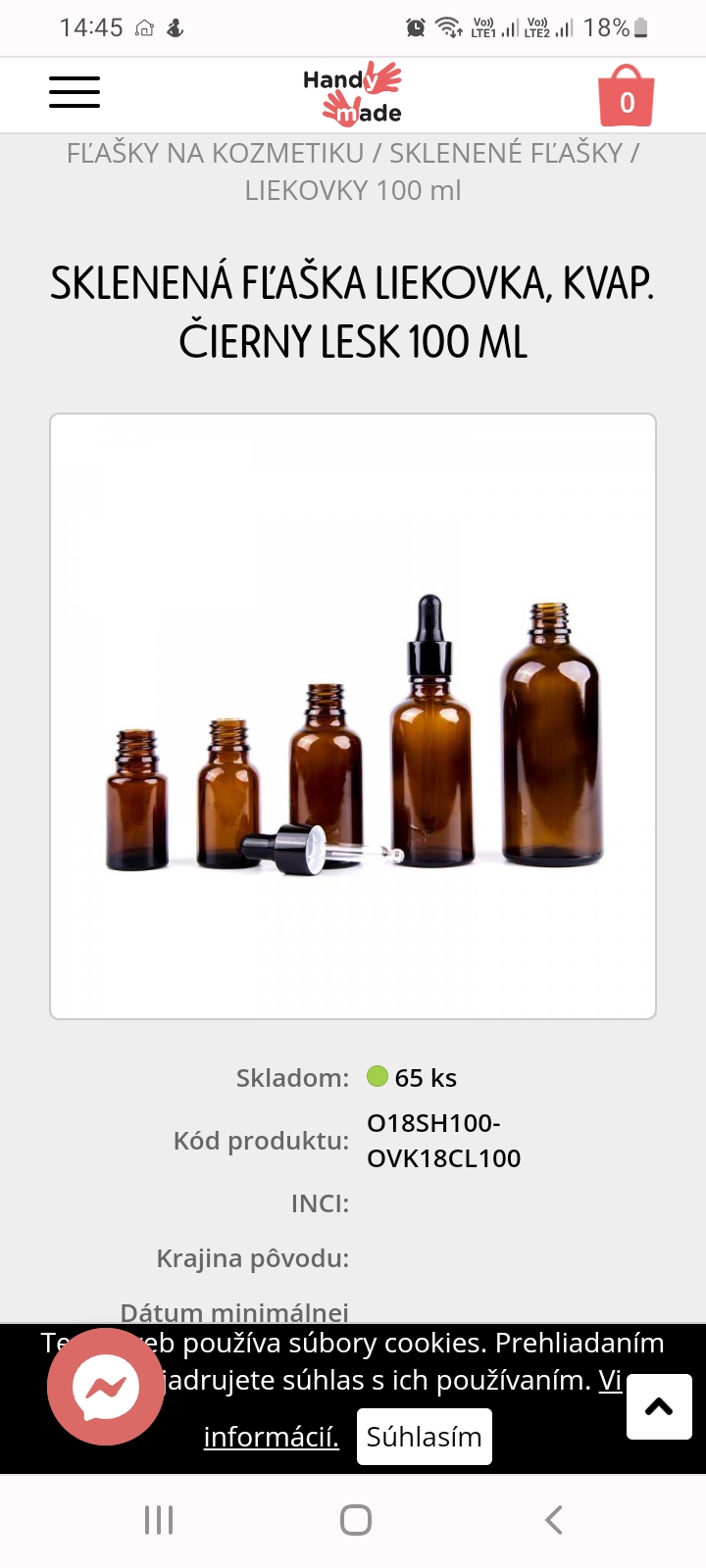Go to Handy Made homepage logo
This screenshot has height=1568, width=706.
[x=352, y=94]
